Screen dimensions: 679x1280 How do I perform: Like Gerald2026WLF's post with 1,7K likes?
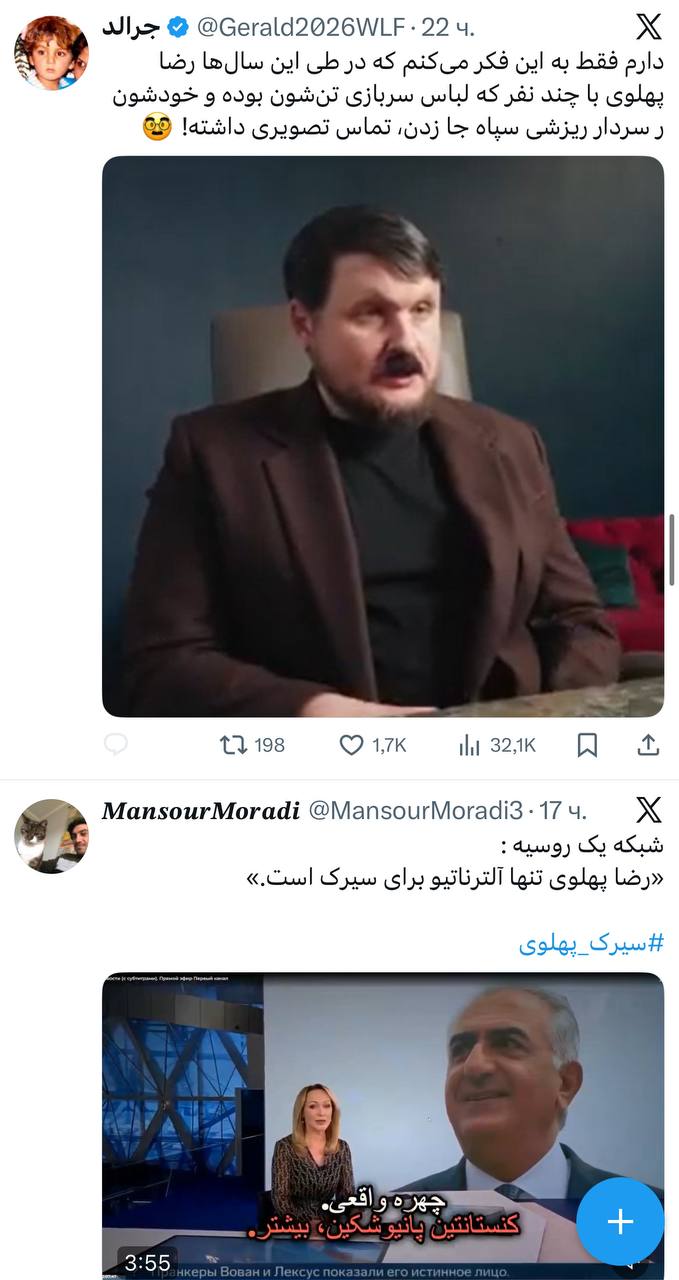[351, 745]
